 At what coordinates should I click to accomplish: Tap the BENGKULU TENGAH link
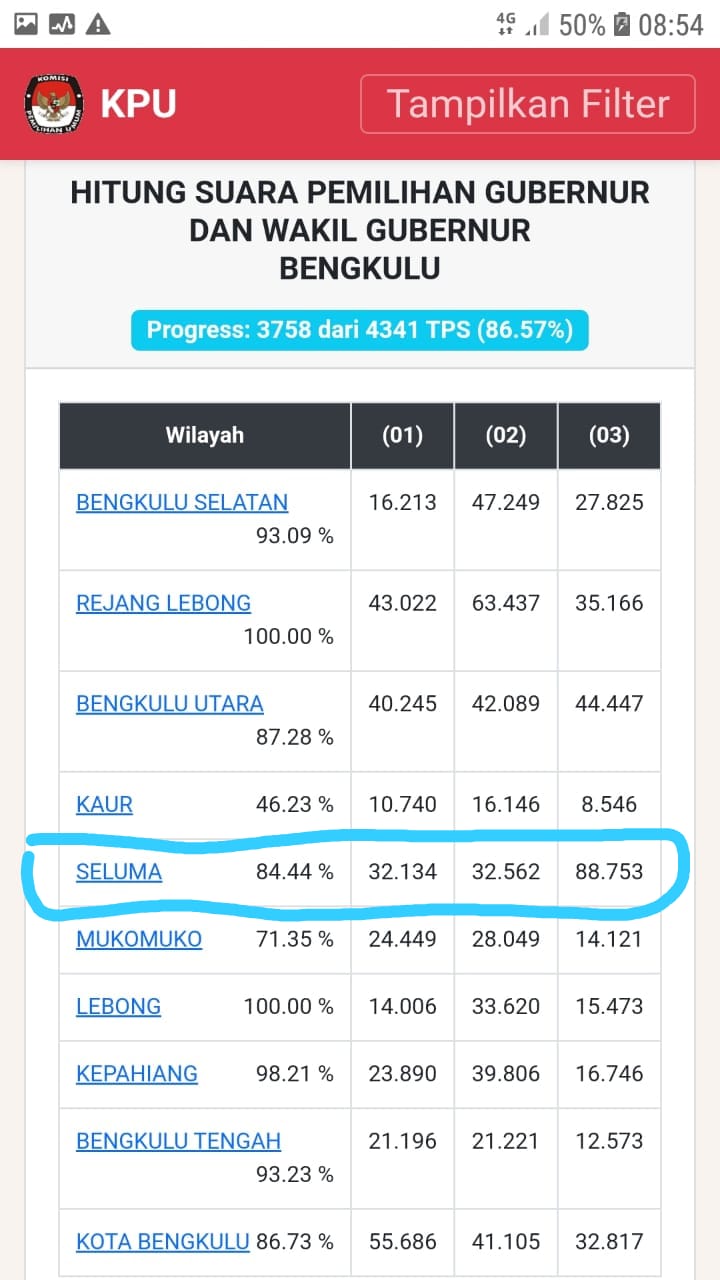tap(178, 1141)
